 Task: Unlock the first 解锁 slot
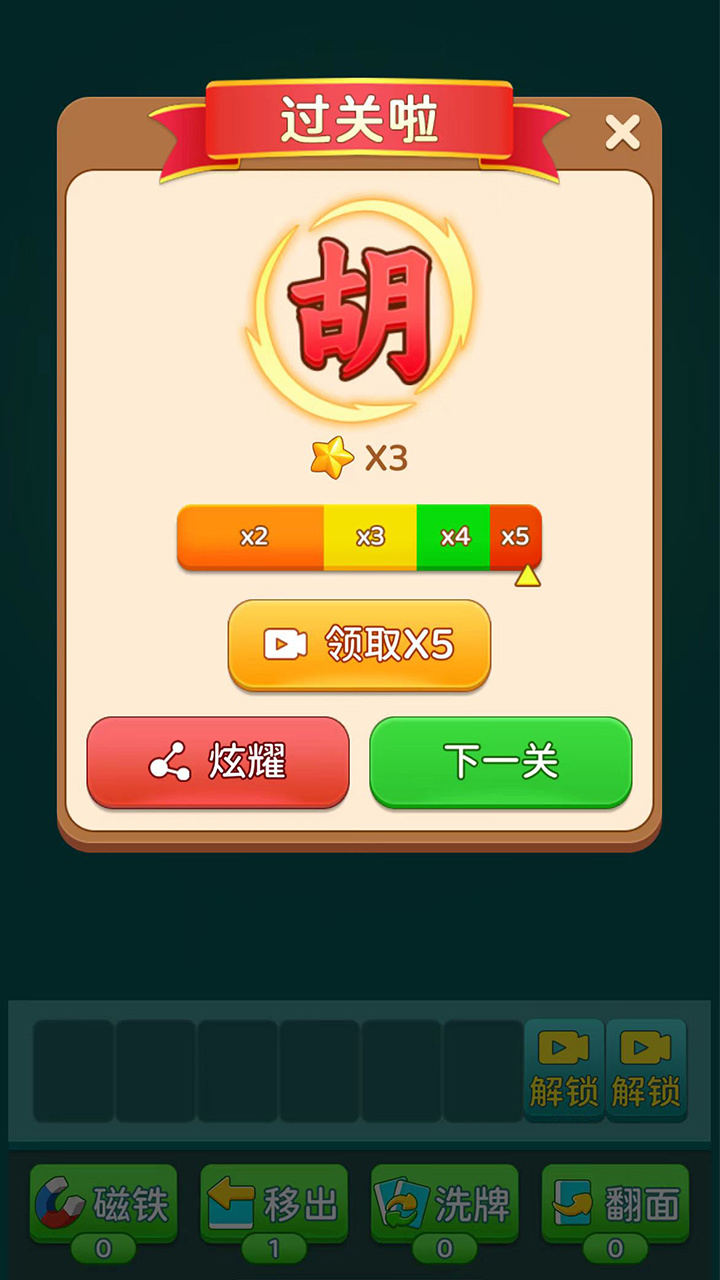click(564, 1068)
